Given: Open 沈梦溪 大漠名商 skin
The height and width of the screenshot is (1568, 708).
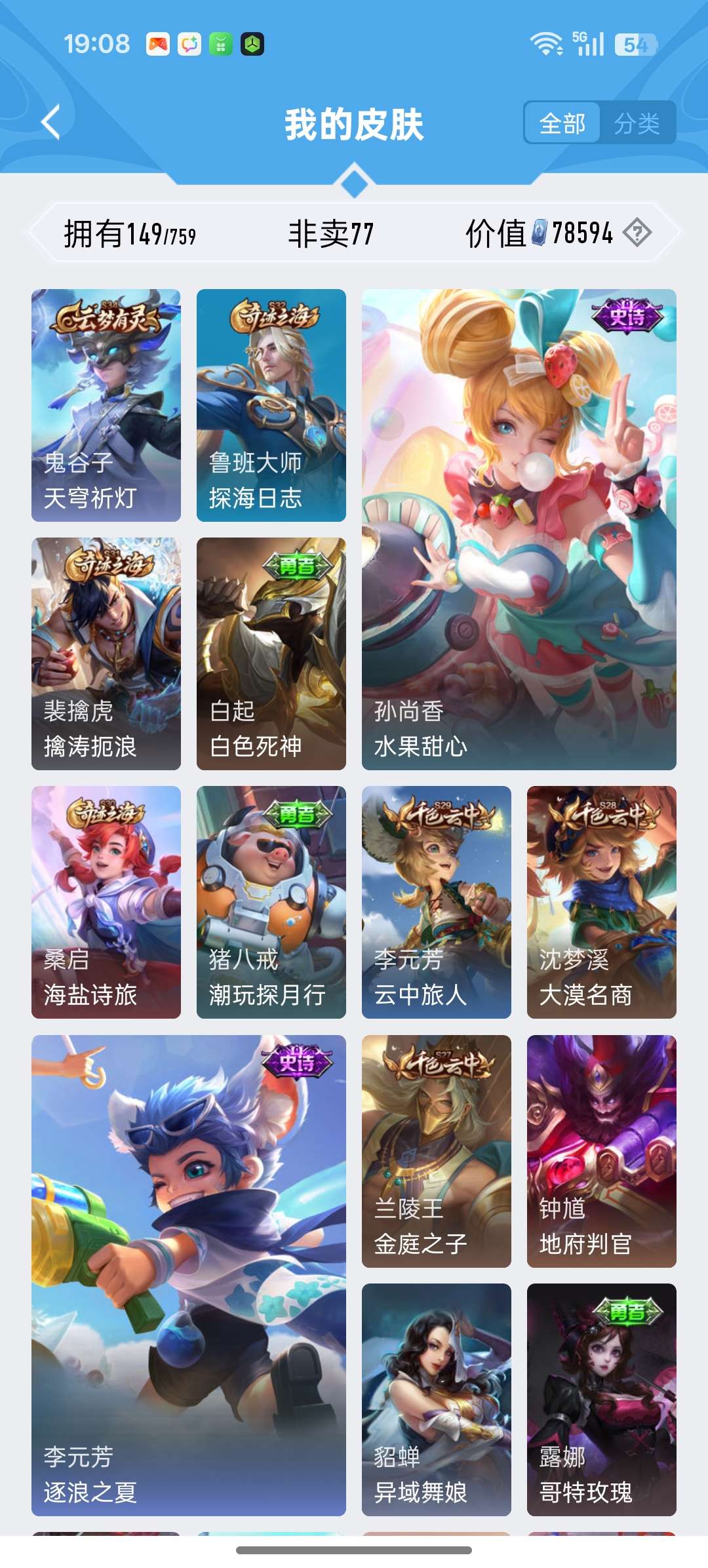Looking at the screenshot, I should coord(602,902).
